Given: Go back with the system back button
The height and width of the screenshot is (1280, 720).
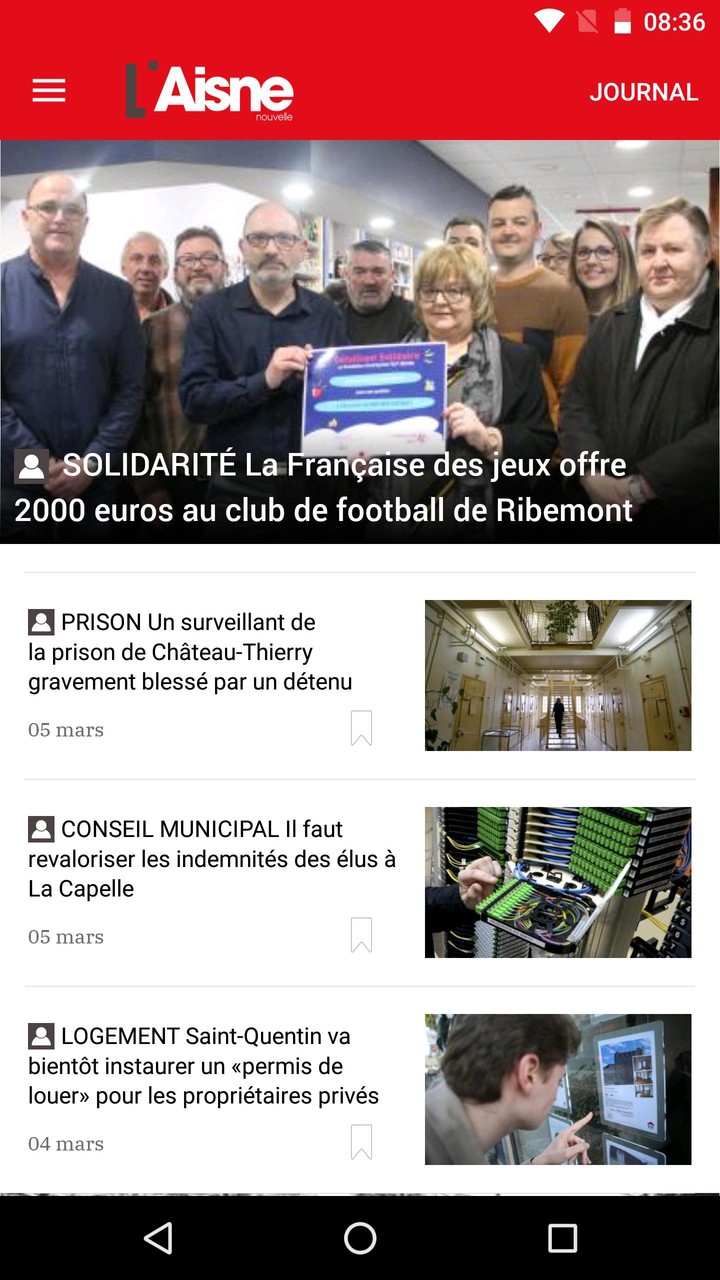Looking at the screenshot, I should (158, 1238).
